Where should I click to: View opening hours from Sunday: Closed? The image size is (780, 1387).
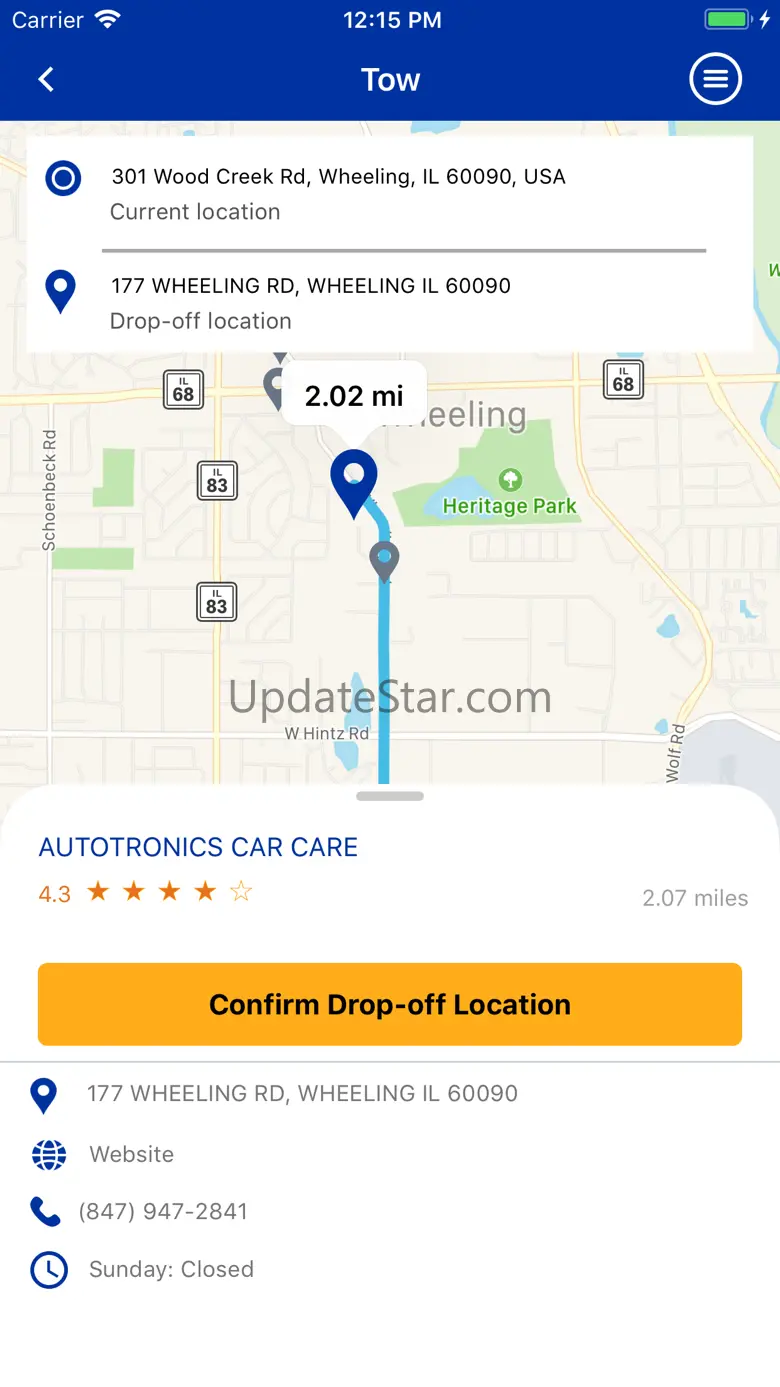click(x=171, y=1269)
